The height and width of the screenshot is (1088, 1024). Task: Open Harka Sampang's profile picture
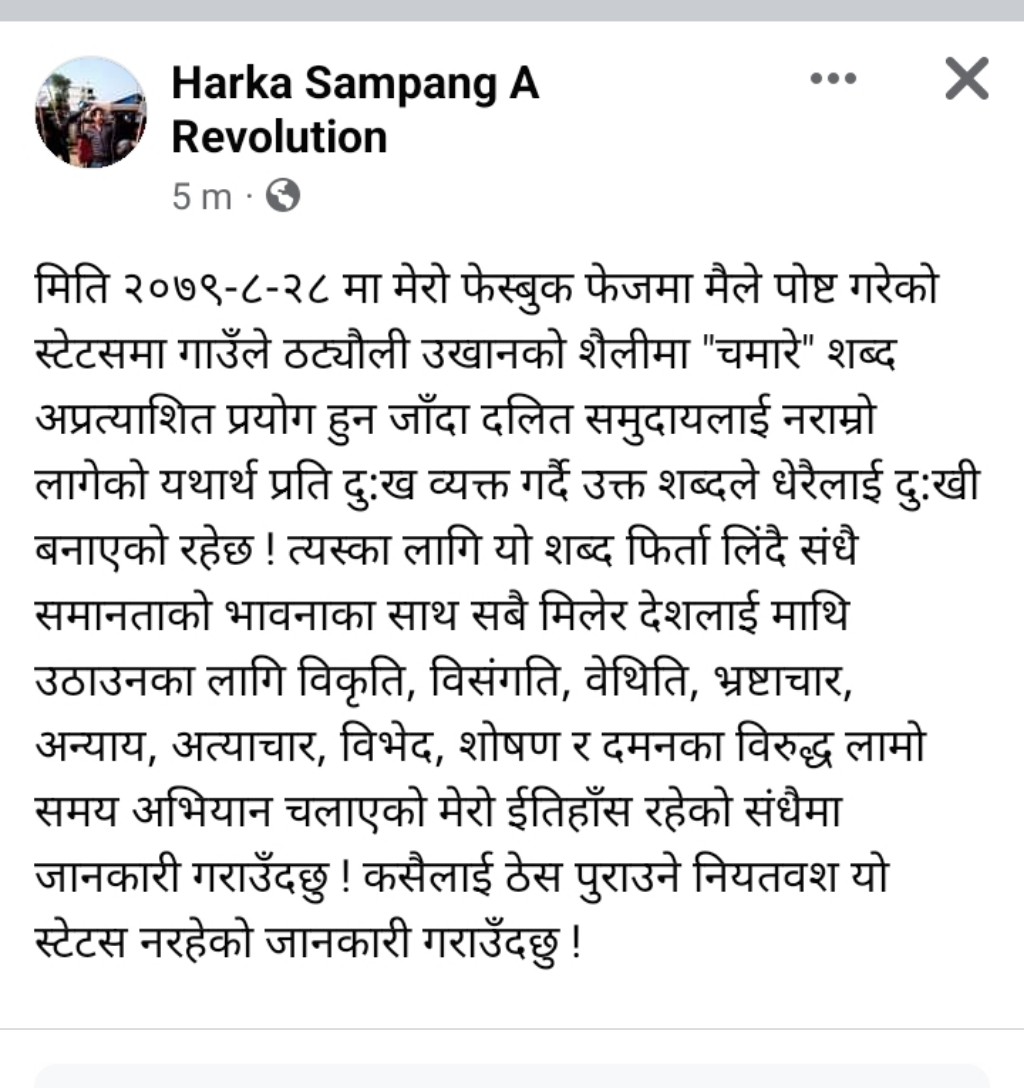pos(91,112)
